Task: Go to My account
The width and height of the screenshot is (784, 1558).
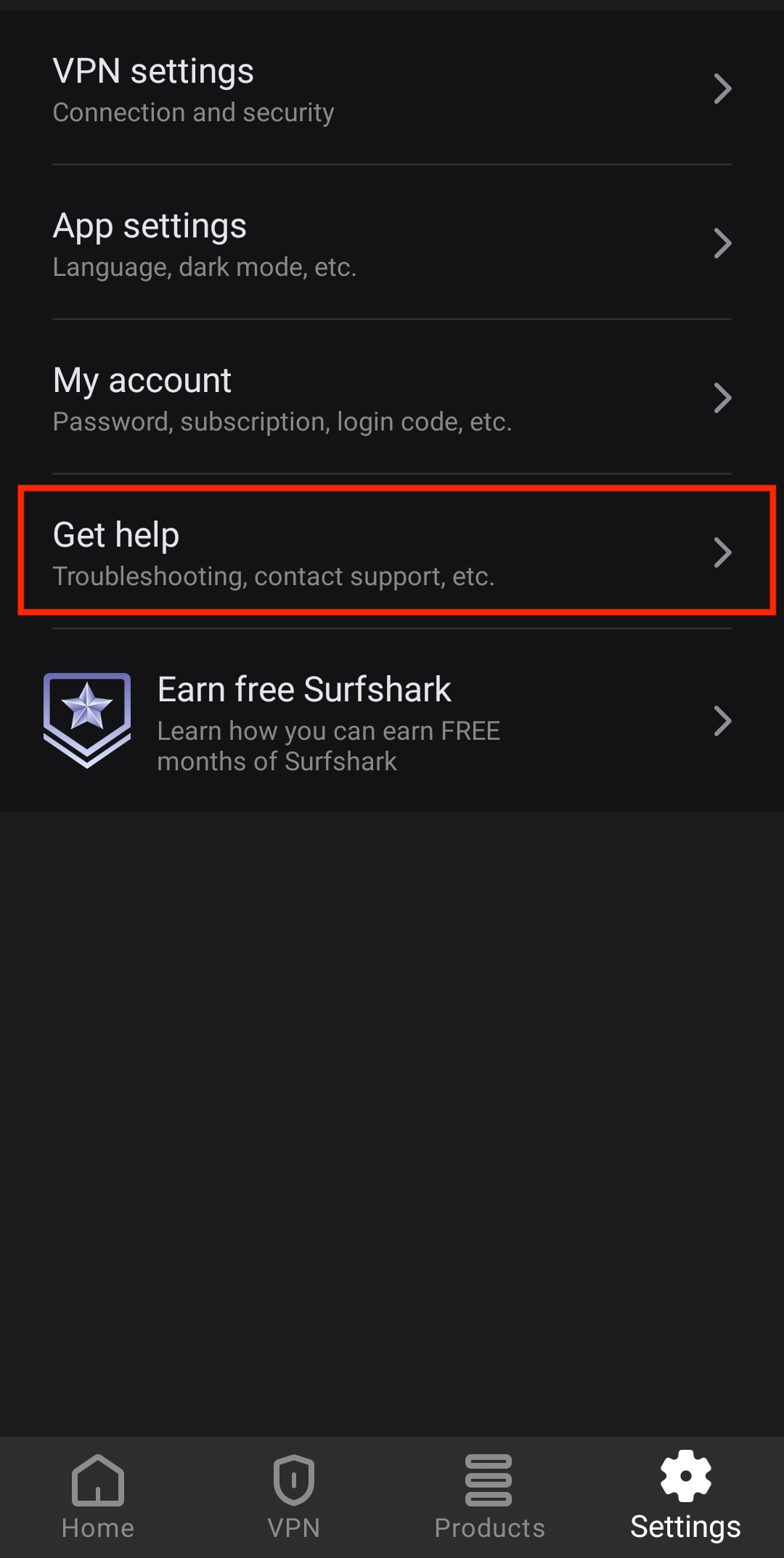Action: [392, 399]
